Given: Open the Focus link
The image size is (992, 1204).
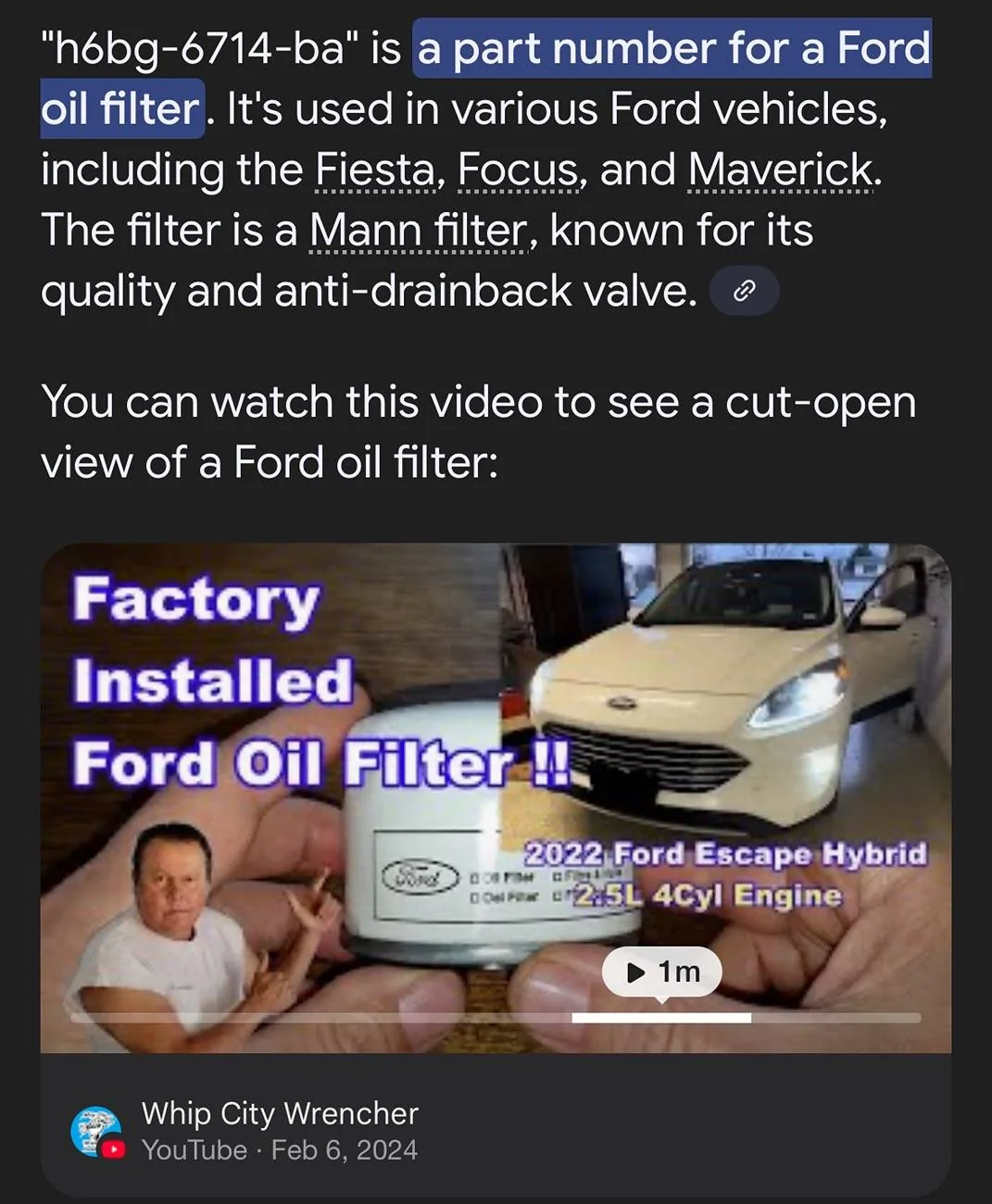Looking at the screenshot, I should [x=516, y=169].
